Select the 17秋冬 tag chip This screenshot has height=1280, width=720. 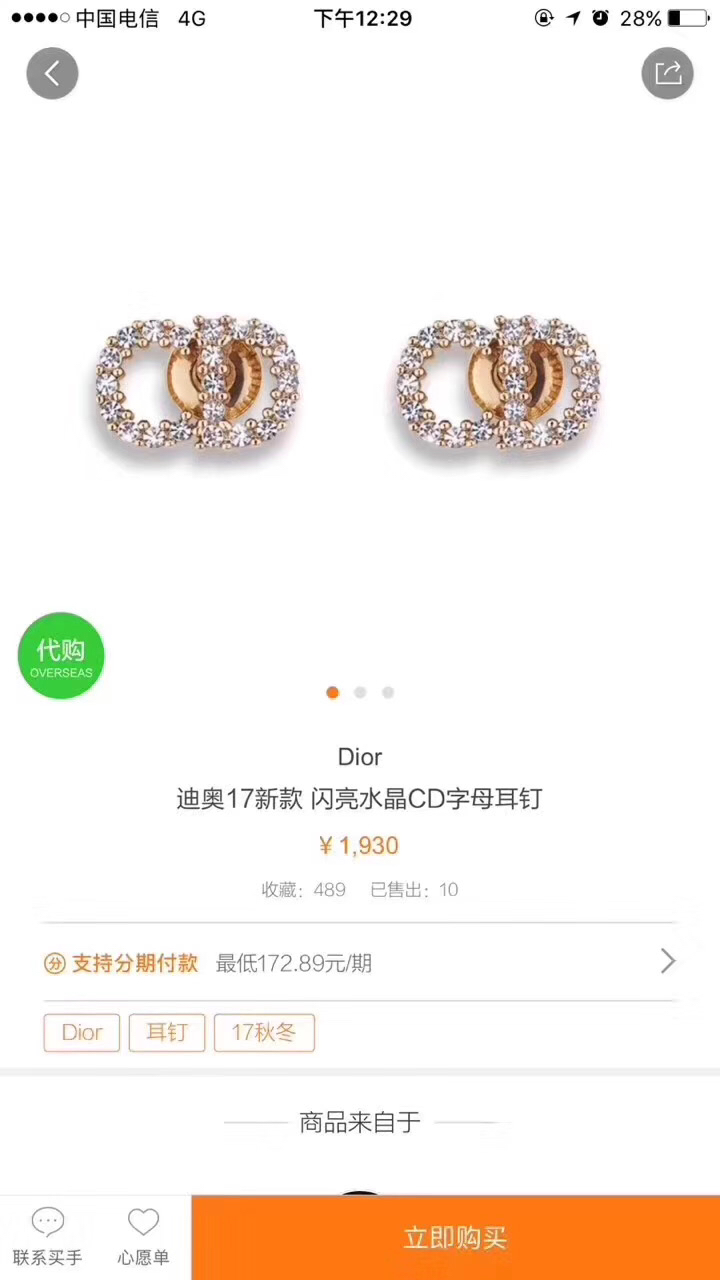(264, 1032)
